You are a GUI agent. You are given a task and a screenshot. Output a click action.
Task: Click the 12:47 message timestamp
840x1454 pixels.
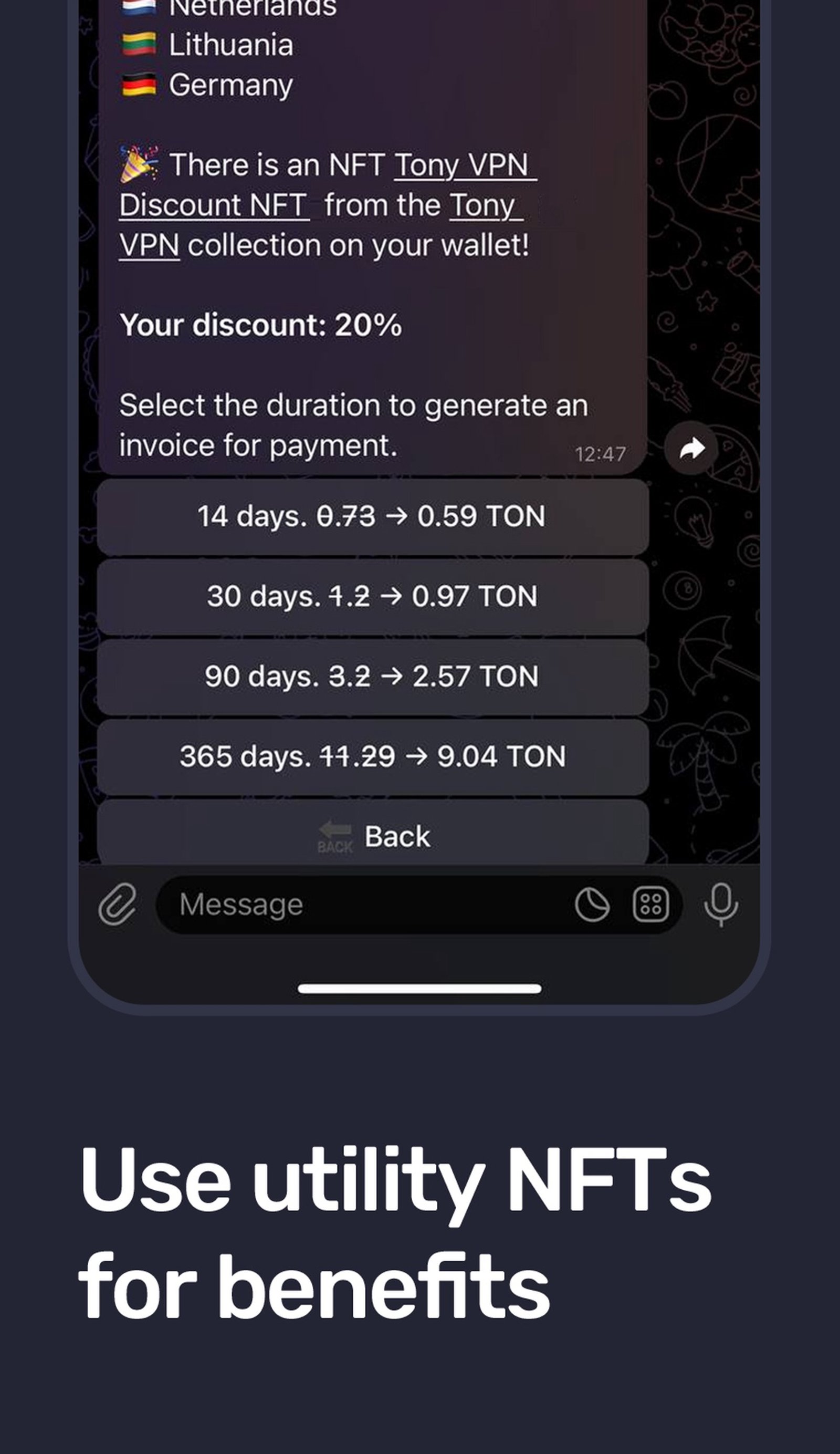click(x=601, y=454)
